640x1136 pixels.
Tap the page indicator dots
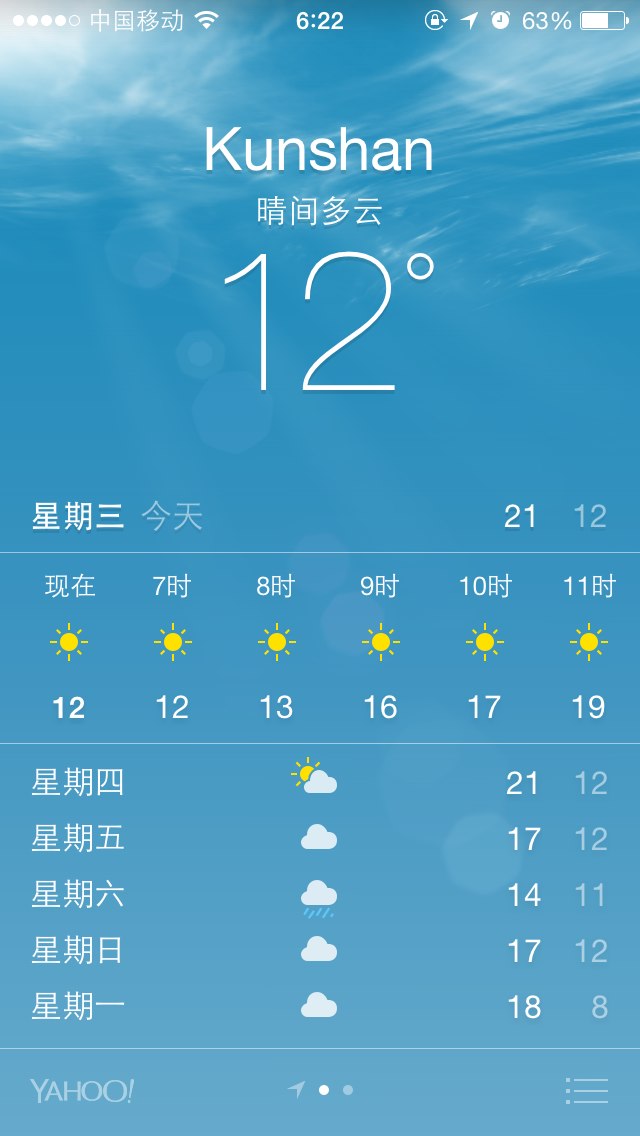[320, 1090]
